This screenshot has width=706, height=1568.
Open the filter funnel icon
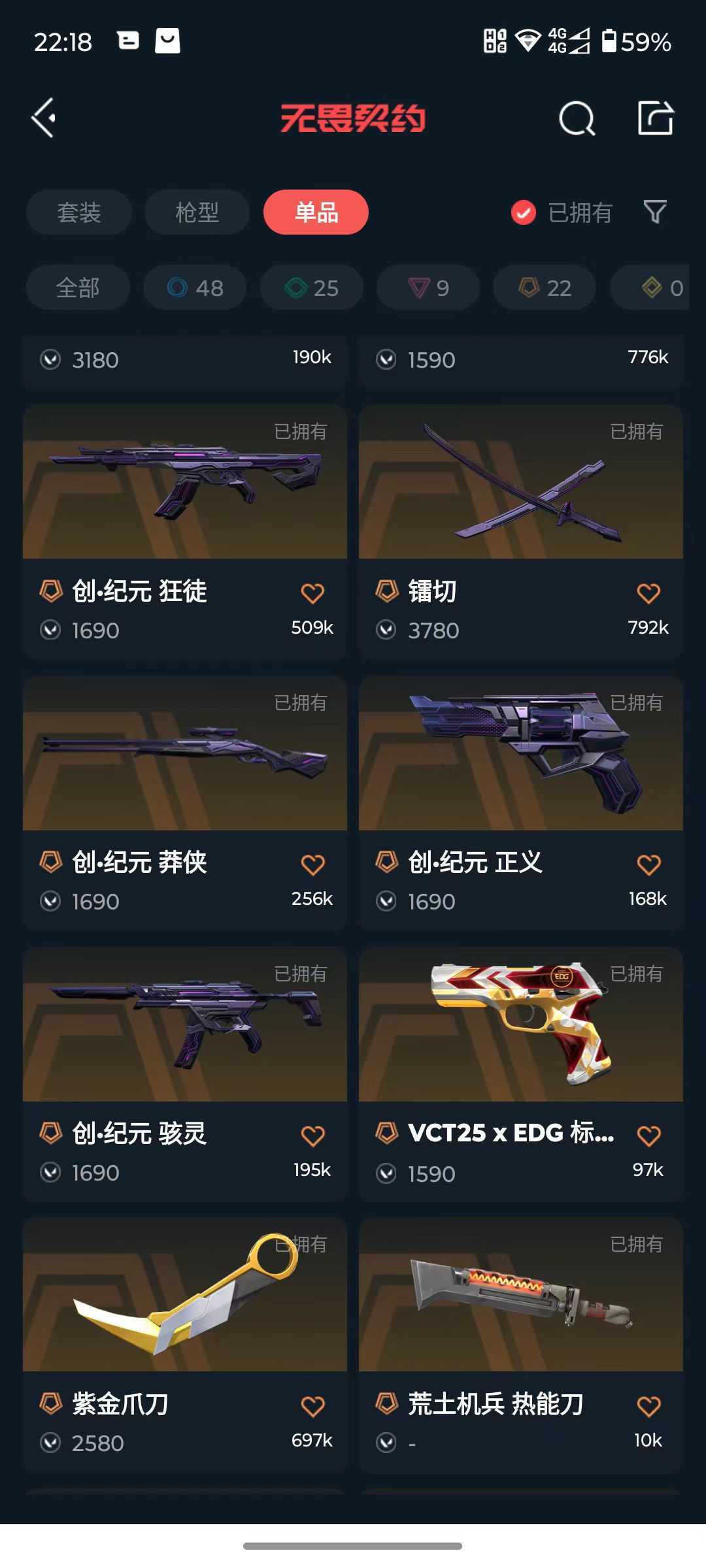(655, 212)
